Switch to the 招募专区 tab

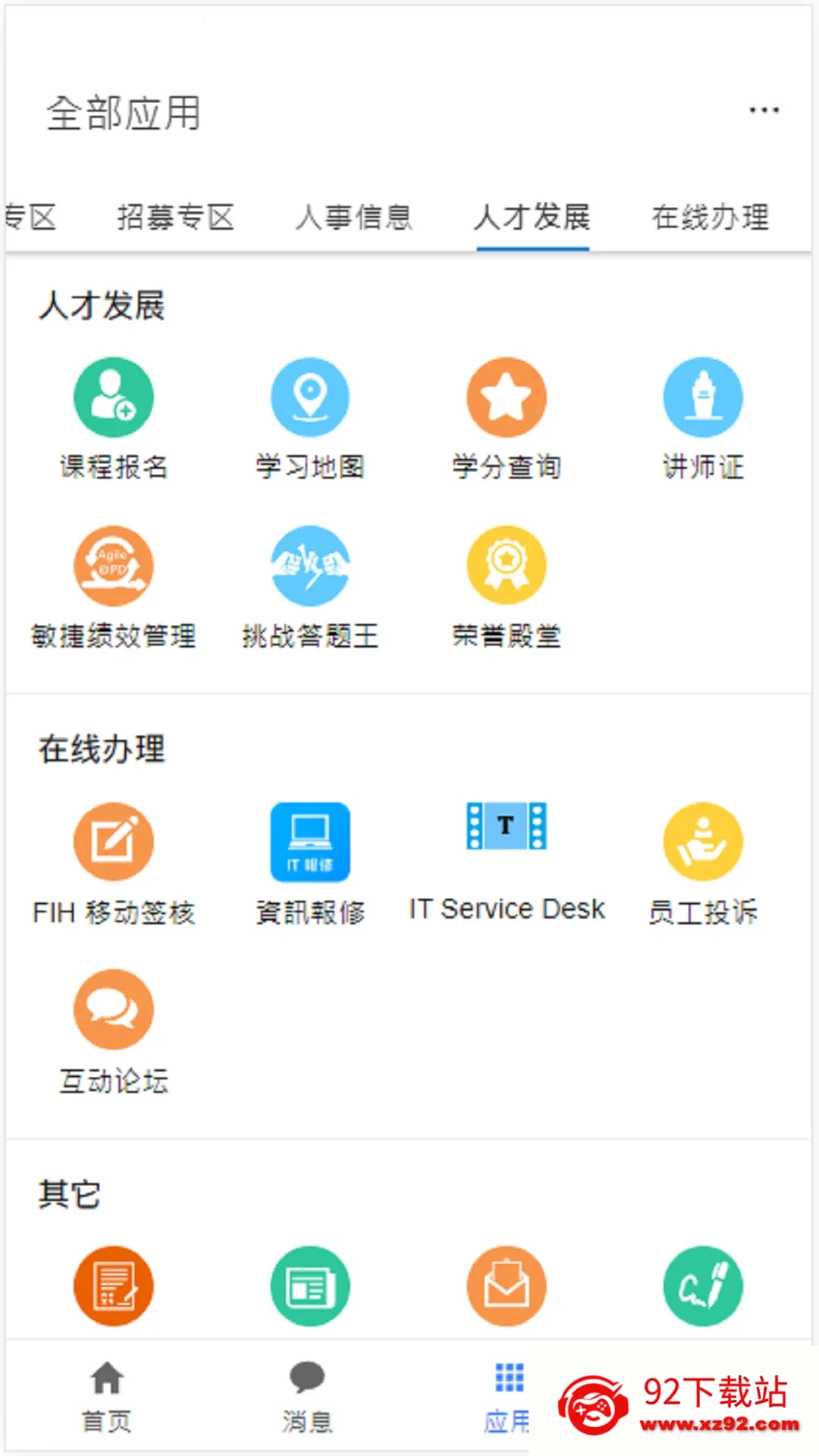tap(175, 218)
